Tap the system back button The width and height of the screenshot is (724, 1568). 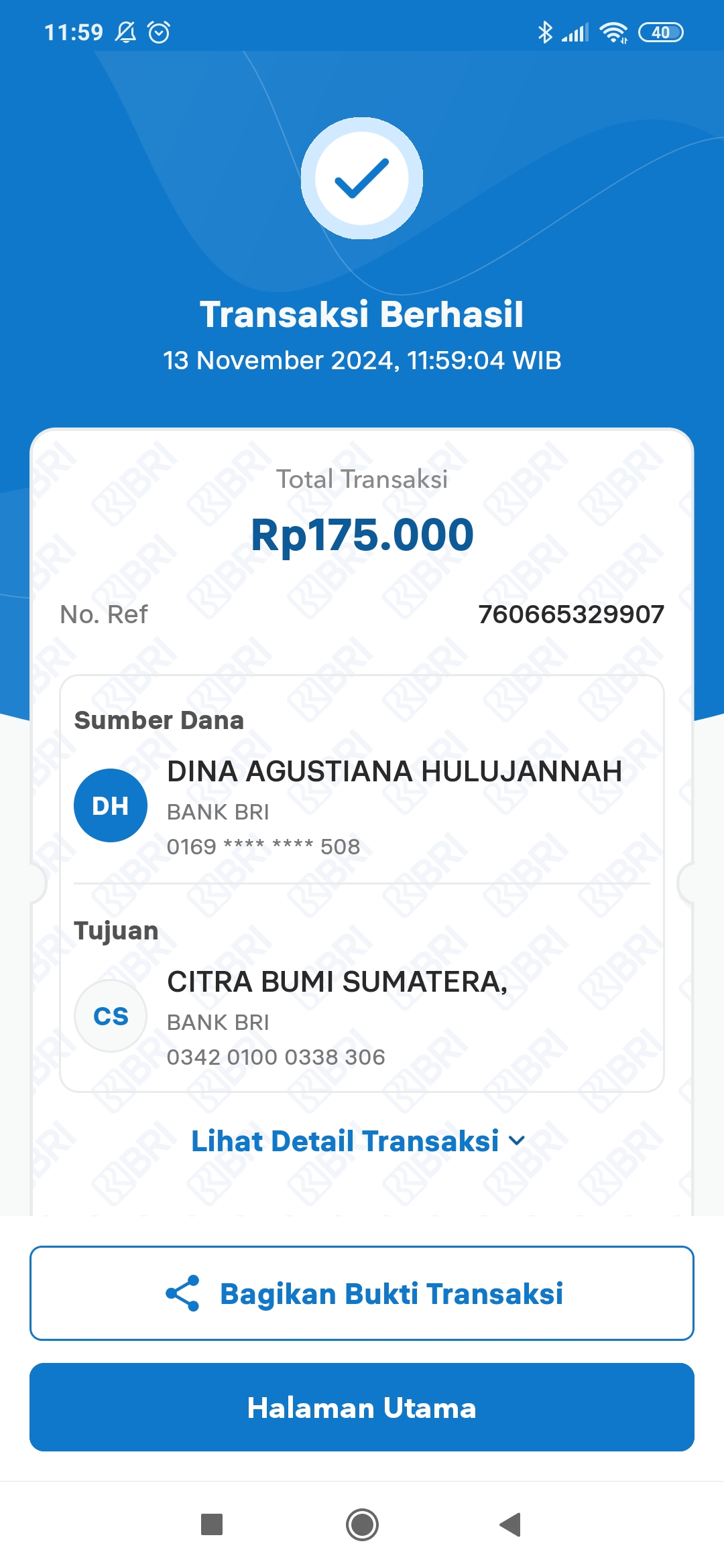coord(510,1524)
